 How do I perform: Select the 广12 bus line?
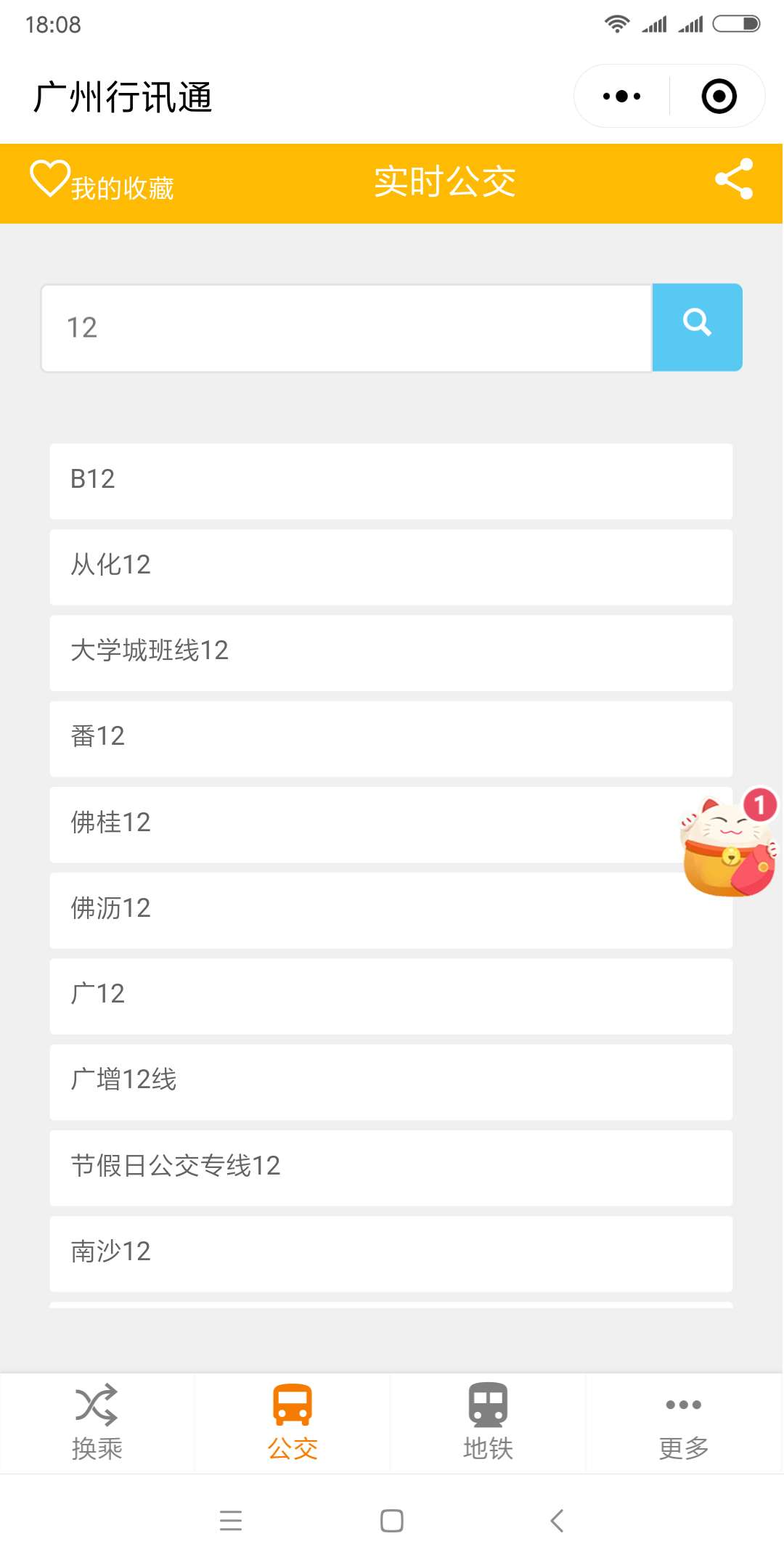391,995
